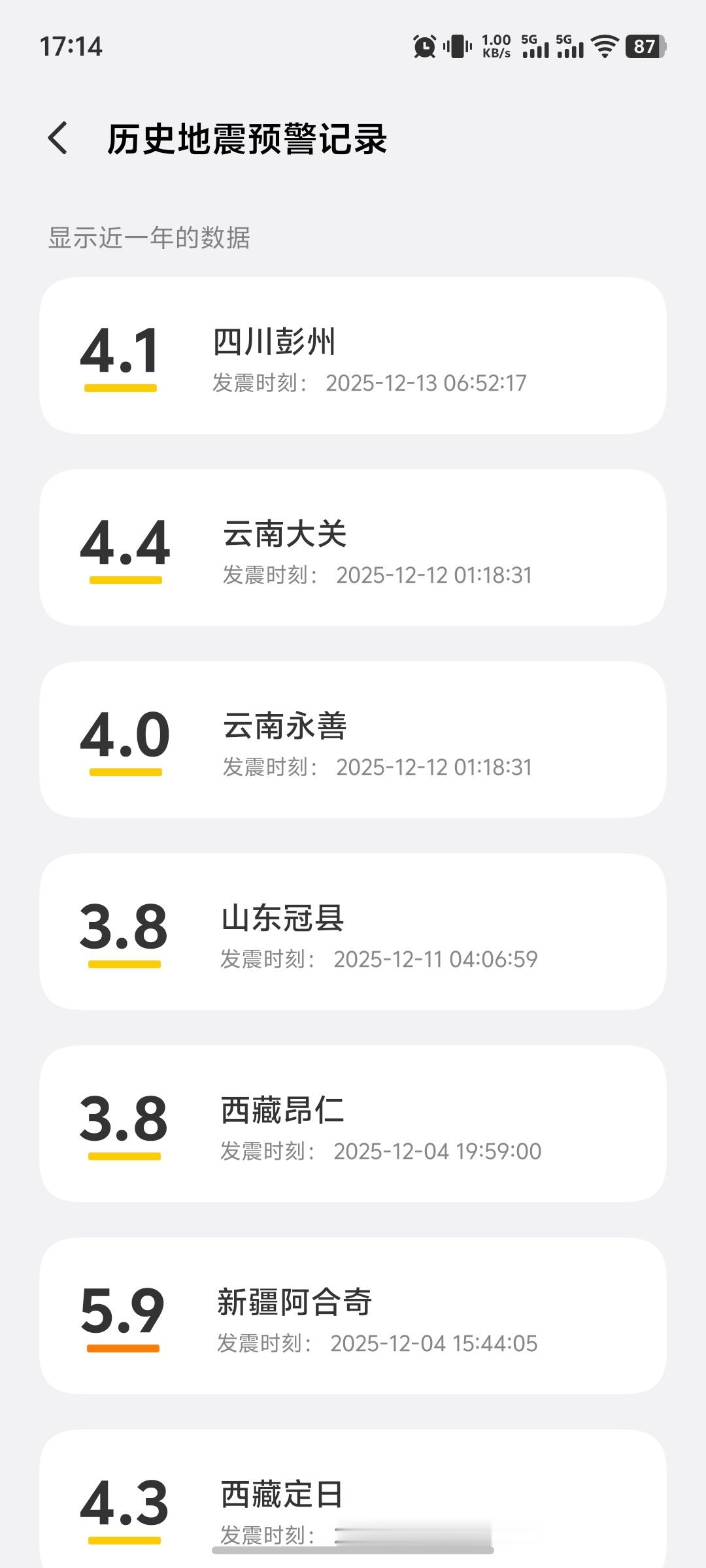
Task: Select the 云南大关 earthquake card
Action: [353, 551]
